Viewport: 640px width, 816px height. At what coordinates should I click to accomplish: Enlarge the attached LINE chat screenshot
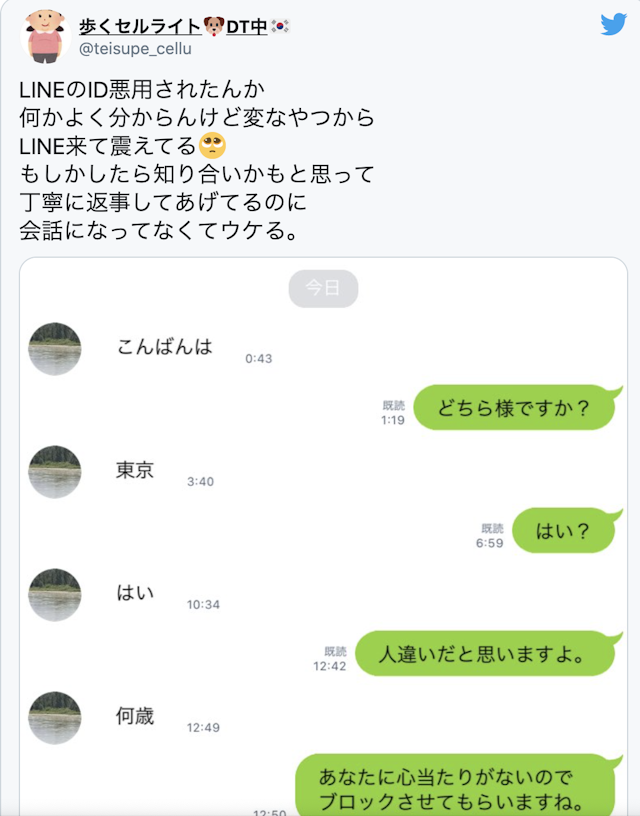pyautogui.click(x=322, y=540)
